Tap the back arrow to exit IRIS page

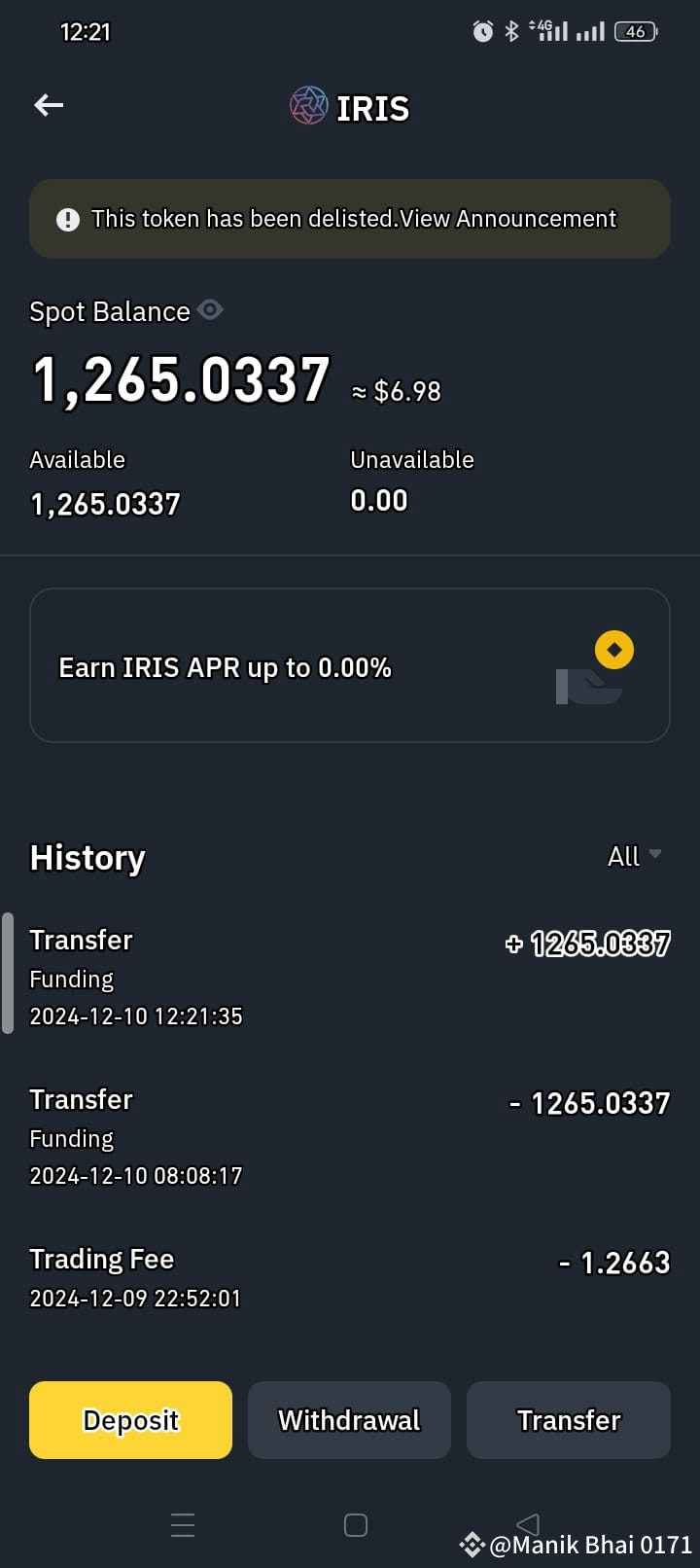pyautogui.click(x=48, y=105)
